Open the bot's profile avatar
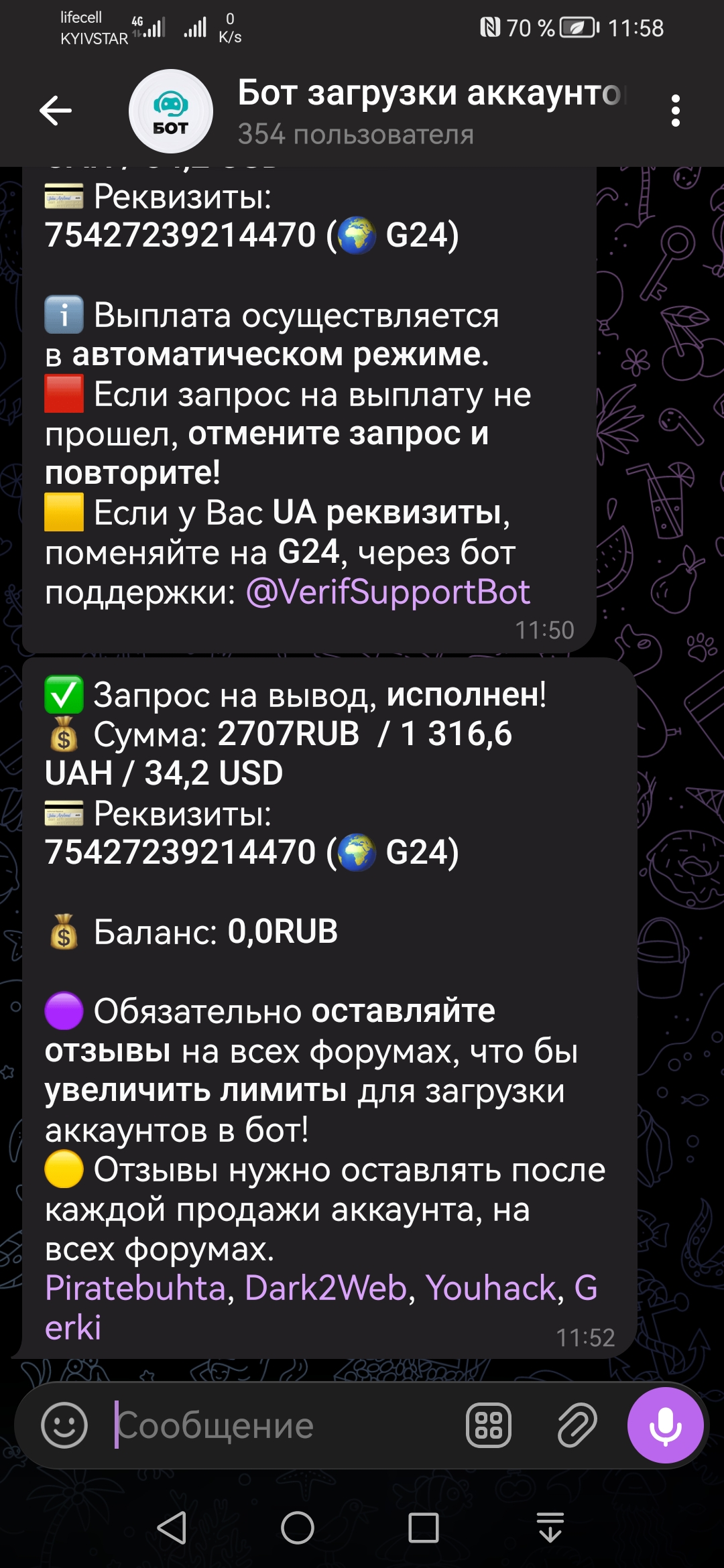Image resolution: width=724 pixels, height=1568 pixels. [x=171, y=111]
